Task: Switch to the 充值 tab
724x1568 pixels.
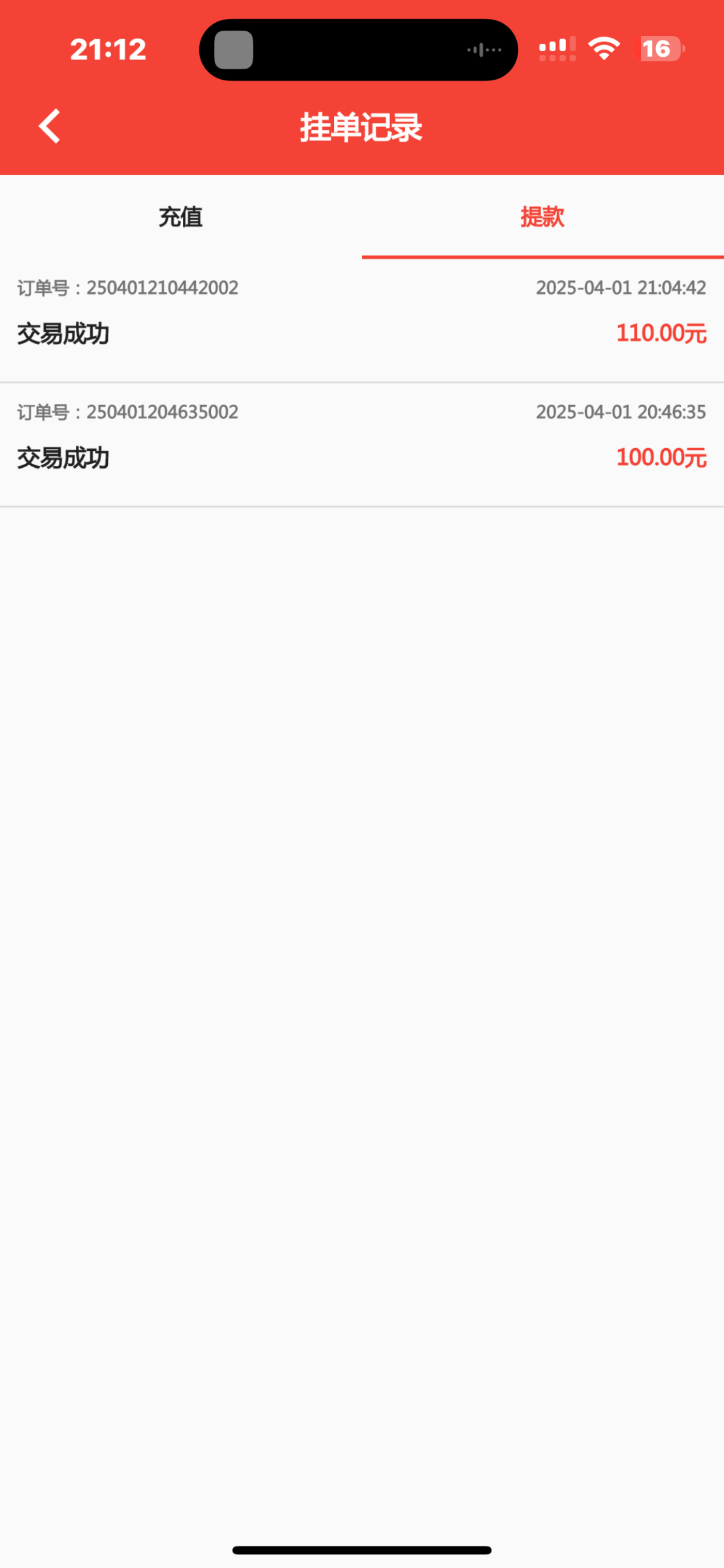Action: (x=181, y=217)
